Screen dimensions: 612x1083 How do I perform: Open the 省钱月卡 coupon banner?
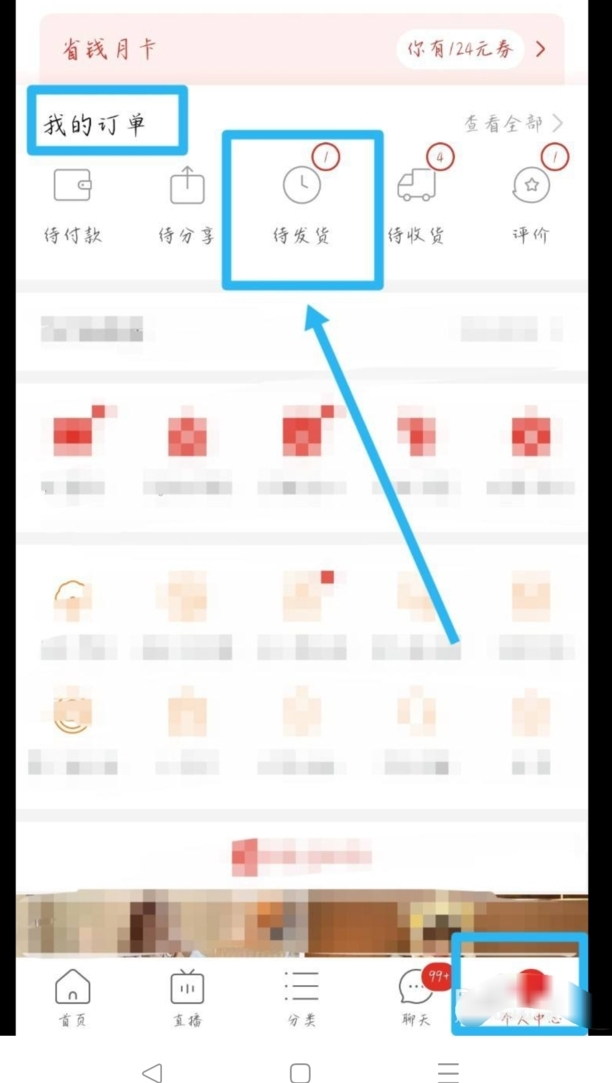coord(300,48)
